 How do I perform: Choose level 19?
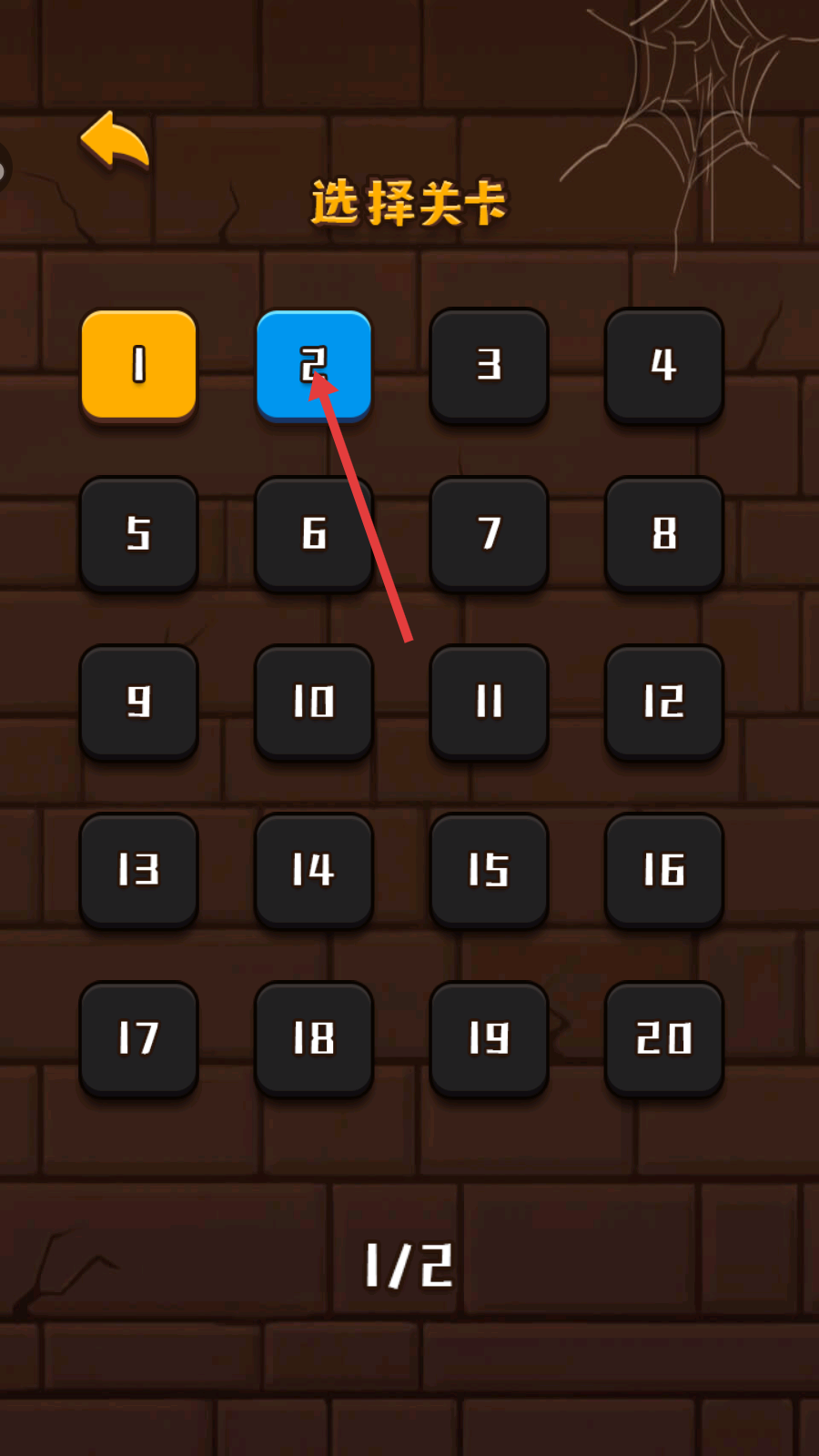(x=489, y=1038)
